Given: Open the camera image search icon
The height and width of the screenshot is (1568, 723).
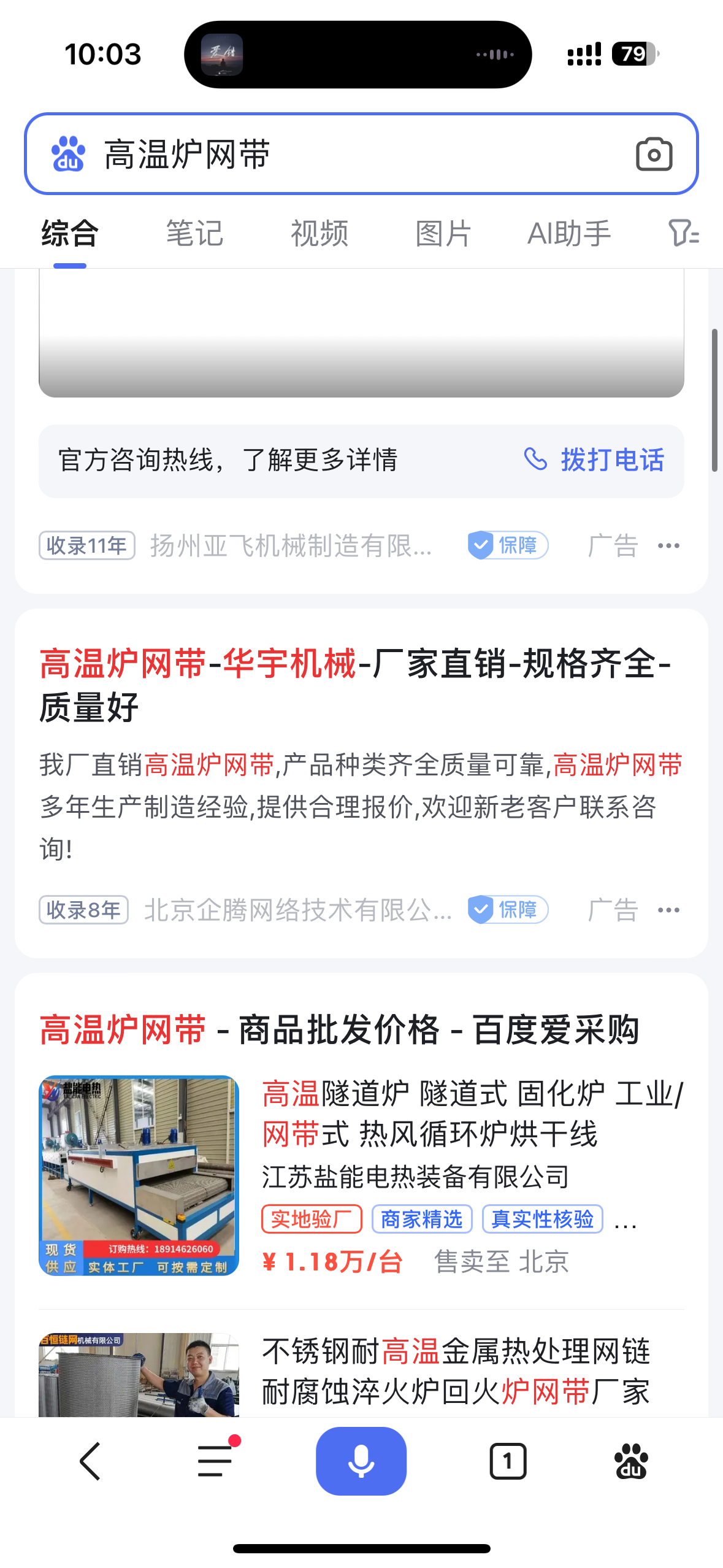Looking at the screenshot, I should [654, 154].
